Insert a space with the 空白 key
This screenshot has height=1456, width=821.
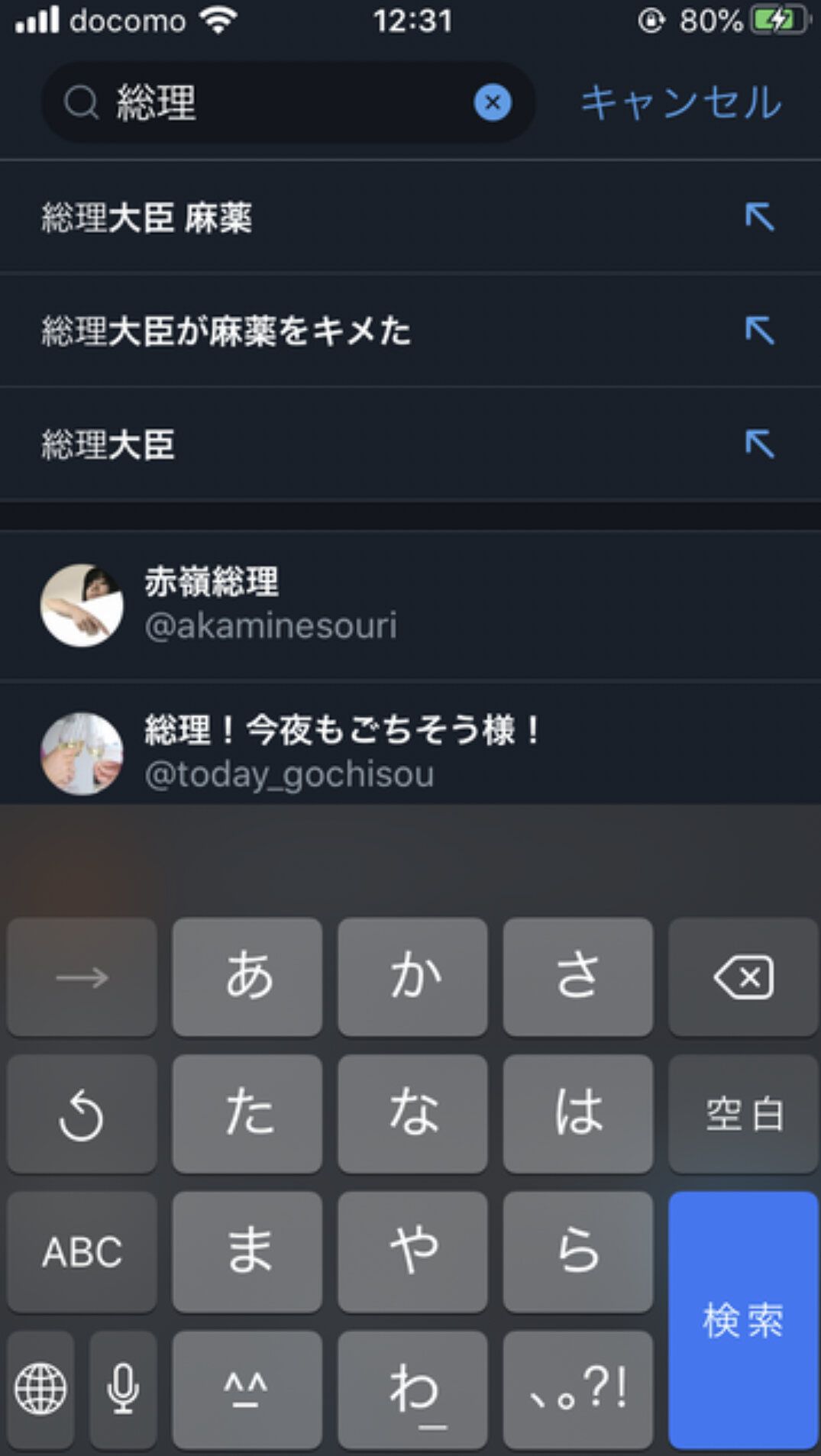(742, 1114)
